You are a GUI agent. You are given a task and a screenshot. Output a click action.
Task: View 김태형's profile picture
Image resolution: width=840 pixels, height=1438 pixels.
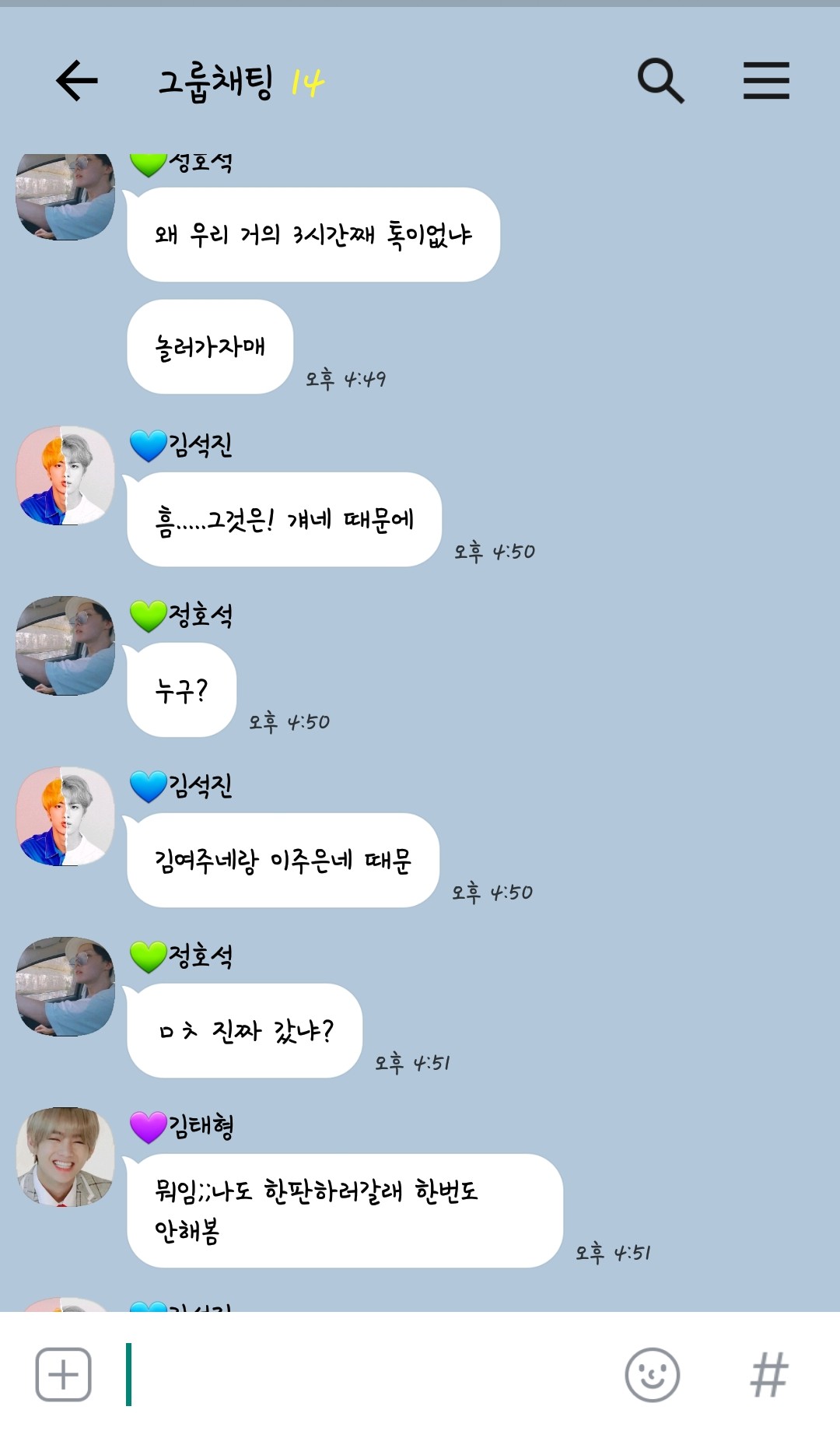[65, 1157]
